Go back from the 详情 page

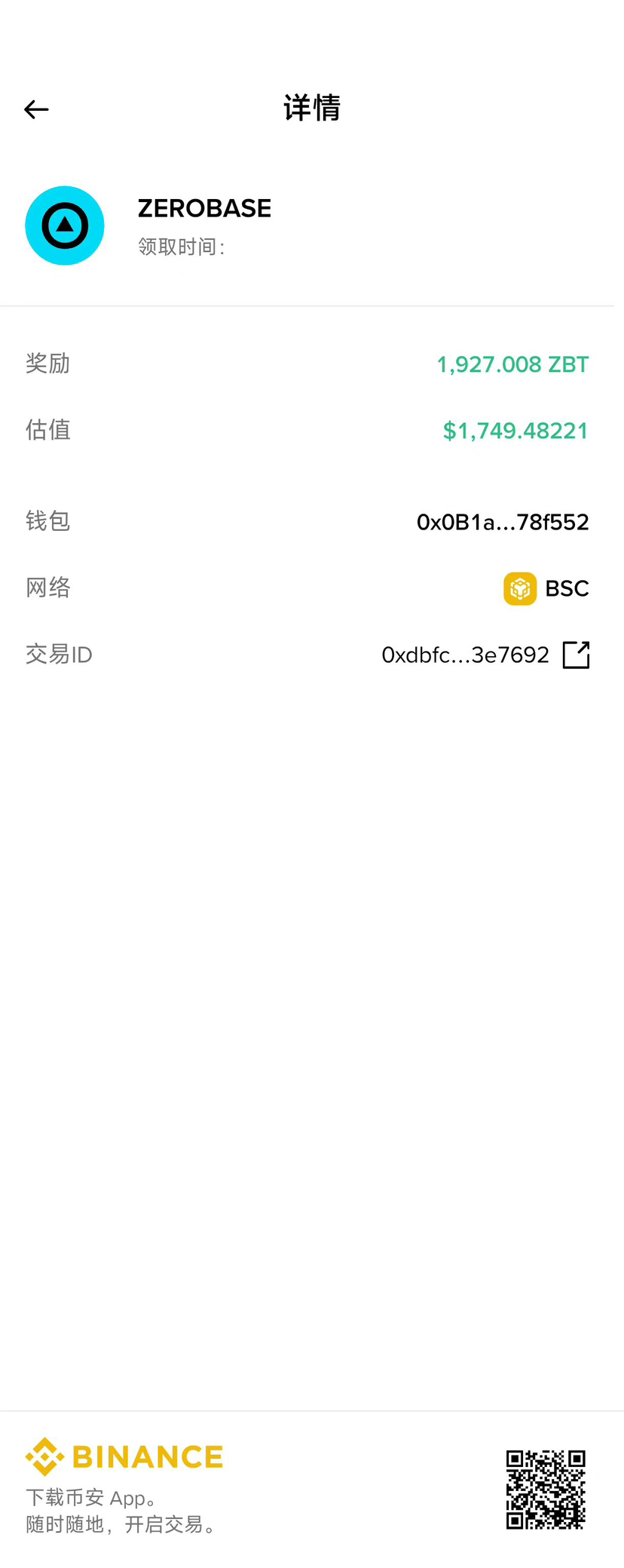36,109
